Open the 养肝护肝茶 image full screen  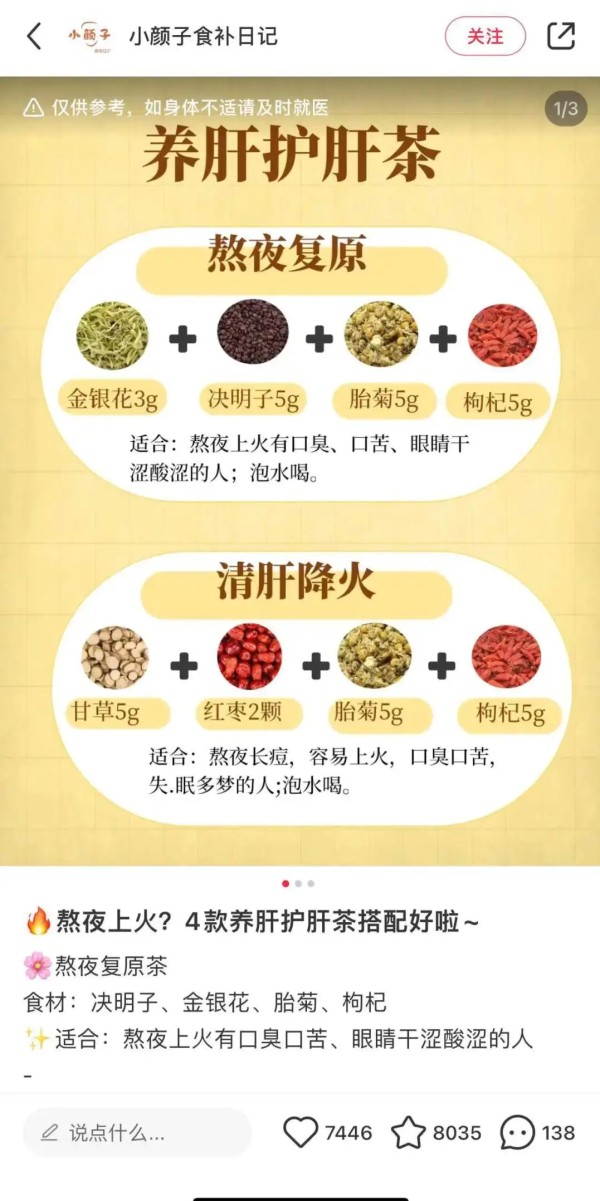[300, 470]
